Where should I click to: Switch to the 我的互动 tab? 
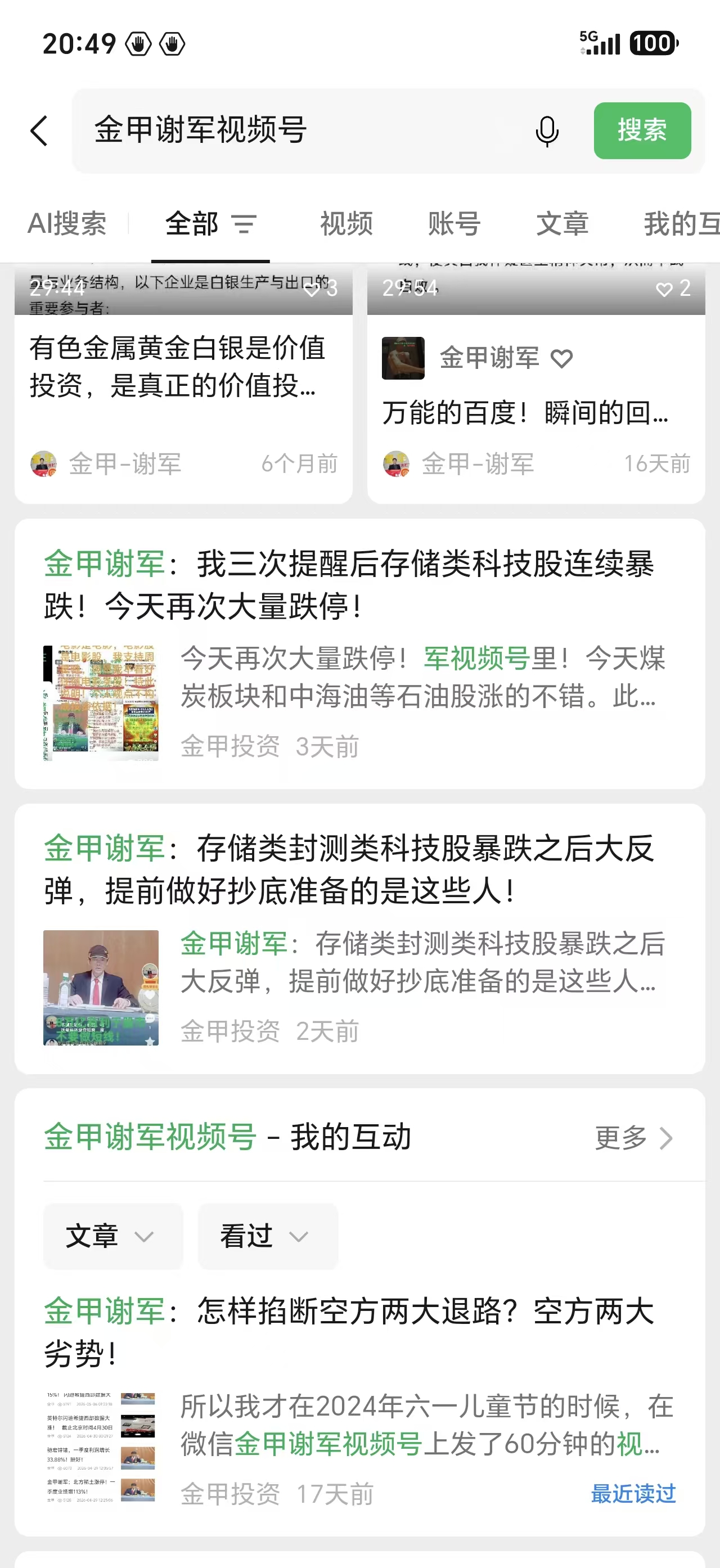(x=682, y=223)
